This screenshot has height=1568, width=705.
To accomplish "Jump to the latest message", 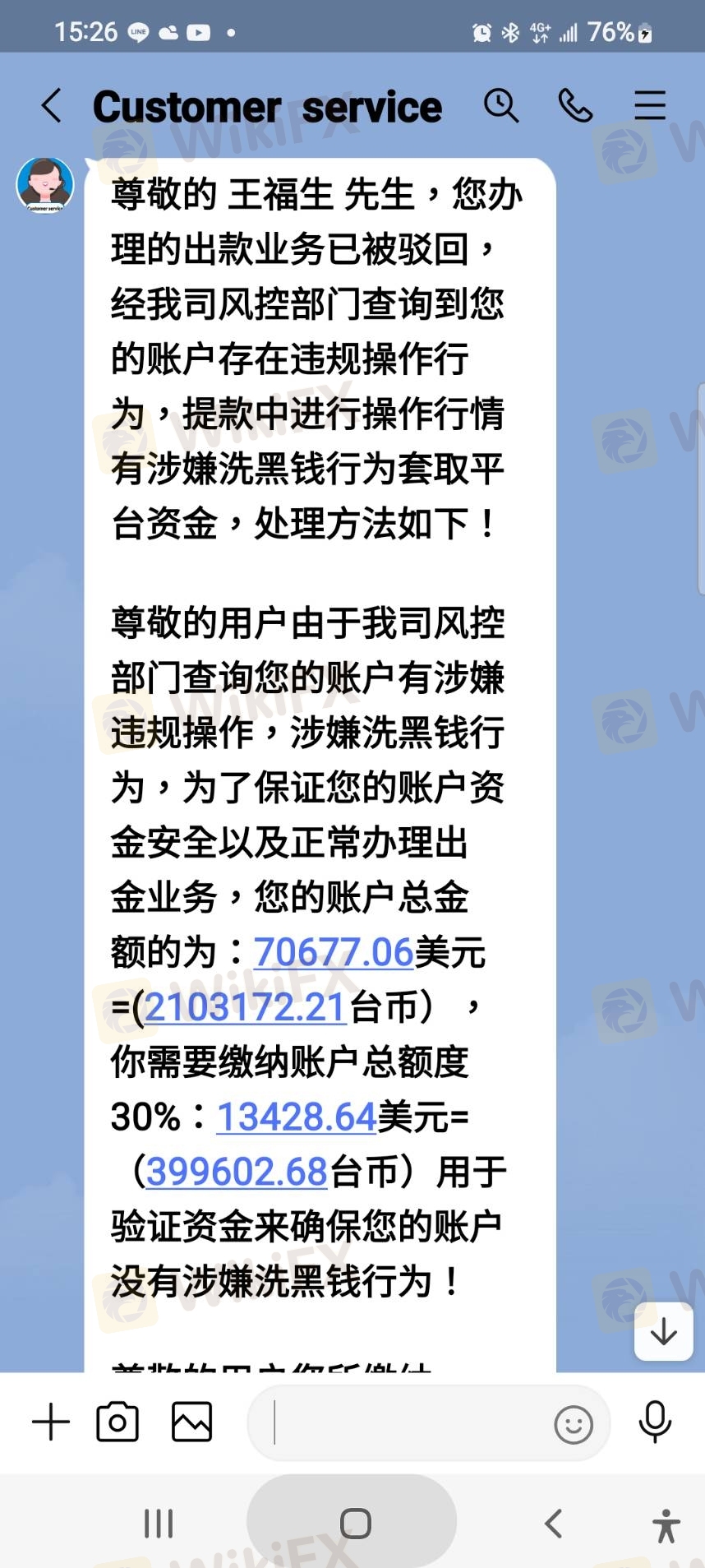I will tap(663, 1331).
